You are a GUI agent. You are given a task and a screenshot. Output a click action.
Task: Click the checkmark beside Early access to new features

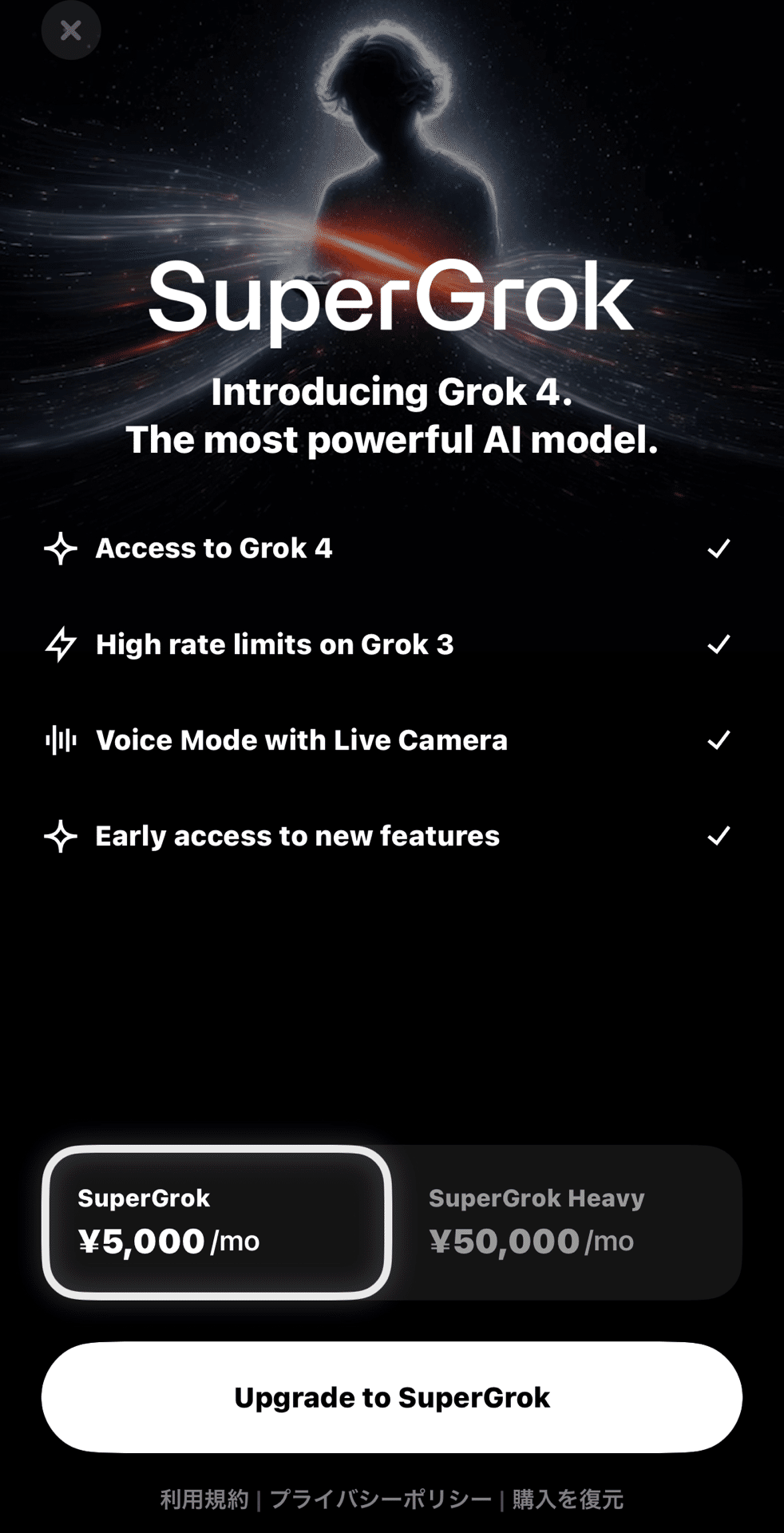pos(719,836)
